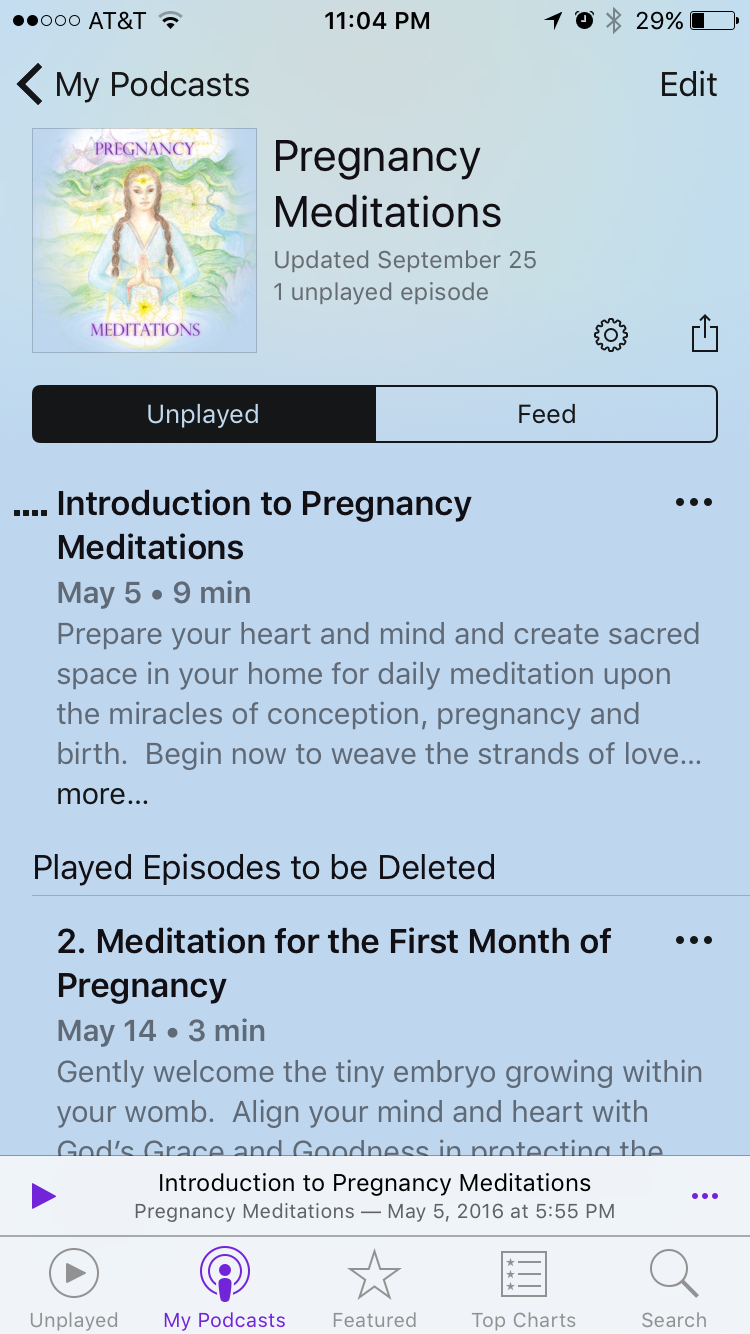This screenshot has height=1334, width=750.
Task: Open options for Meditation for First Month
Action: tap(693, 941)
